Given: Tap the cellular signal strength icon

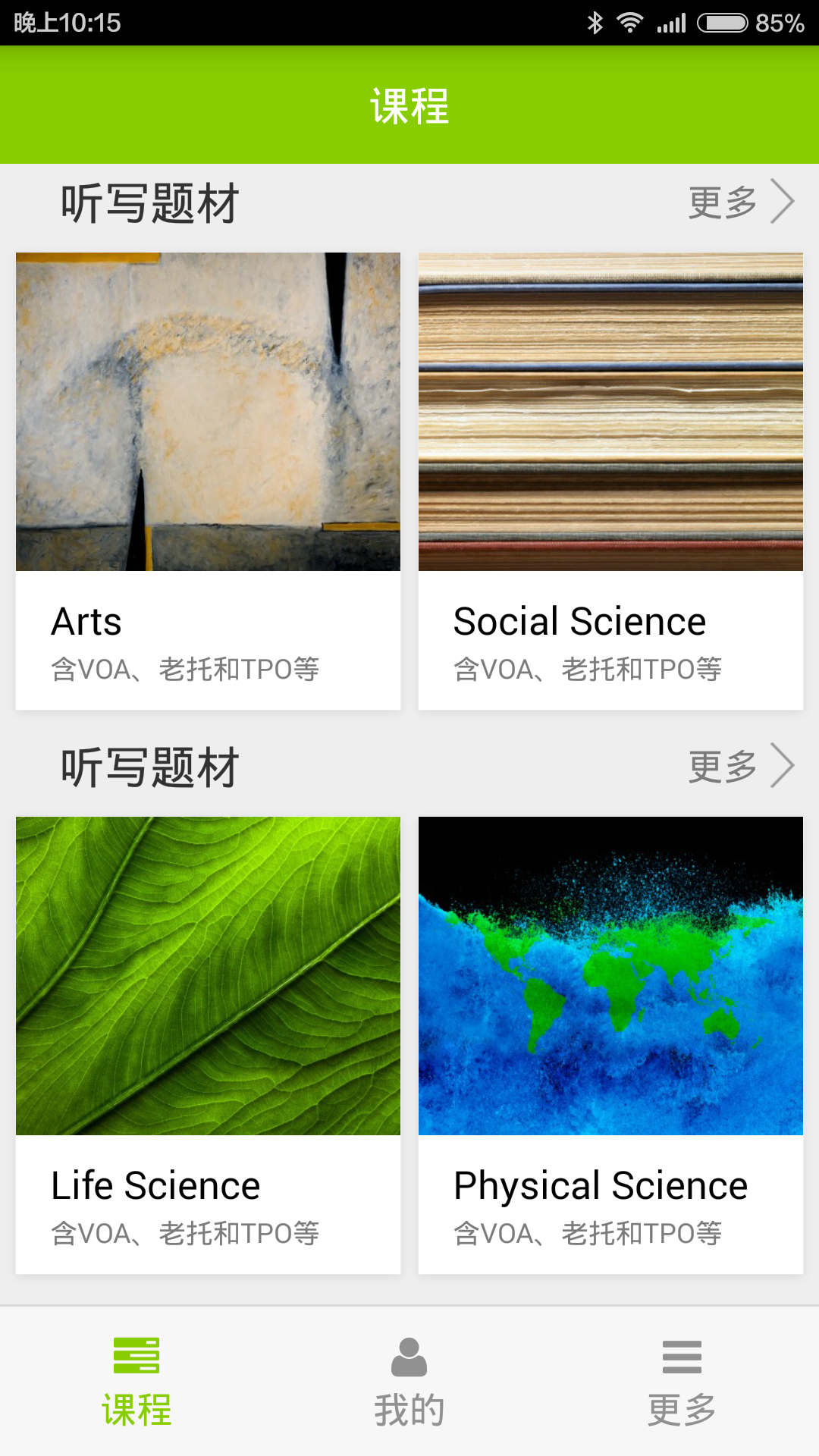Looking at the screenshot, I should (x=670, y=23).
